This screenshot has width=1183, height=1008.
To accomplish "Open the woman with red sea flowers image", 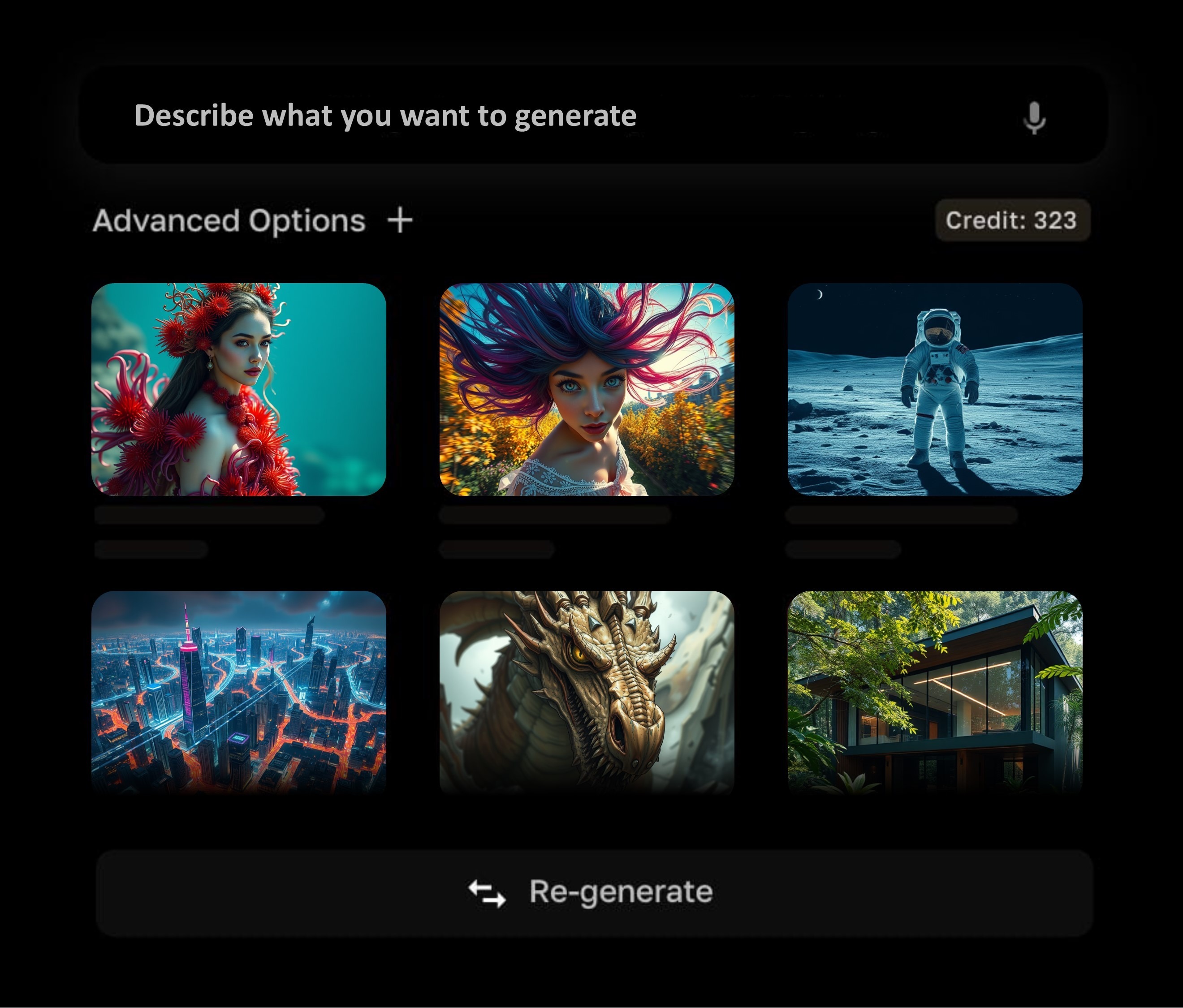I will pyautogui.click(x=239, y=389).
